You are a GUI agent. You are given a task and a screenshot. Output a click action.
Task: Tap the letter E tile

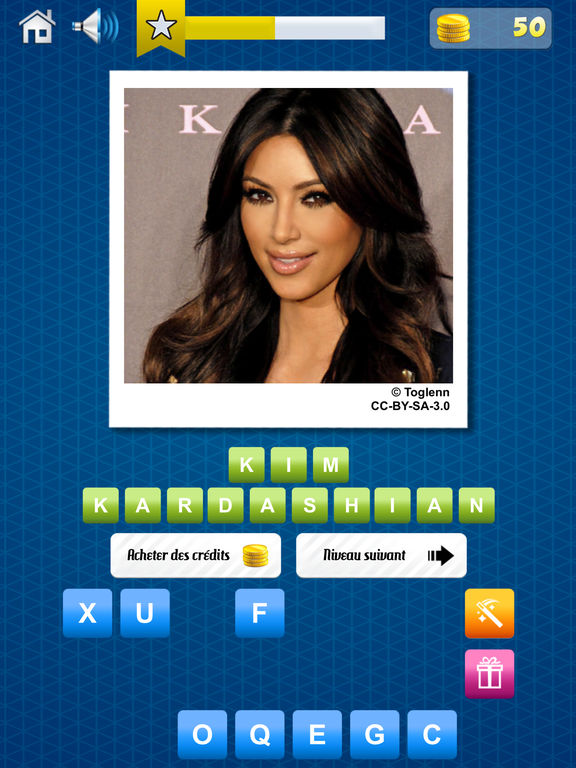tap(317, 734)
